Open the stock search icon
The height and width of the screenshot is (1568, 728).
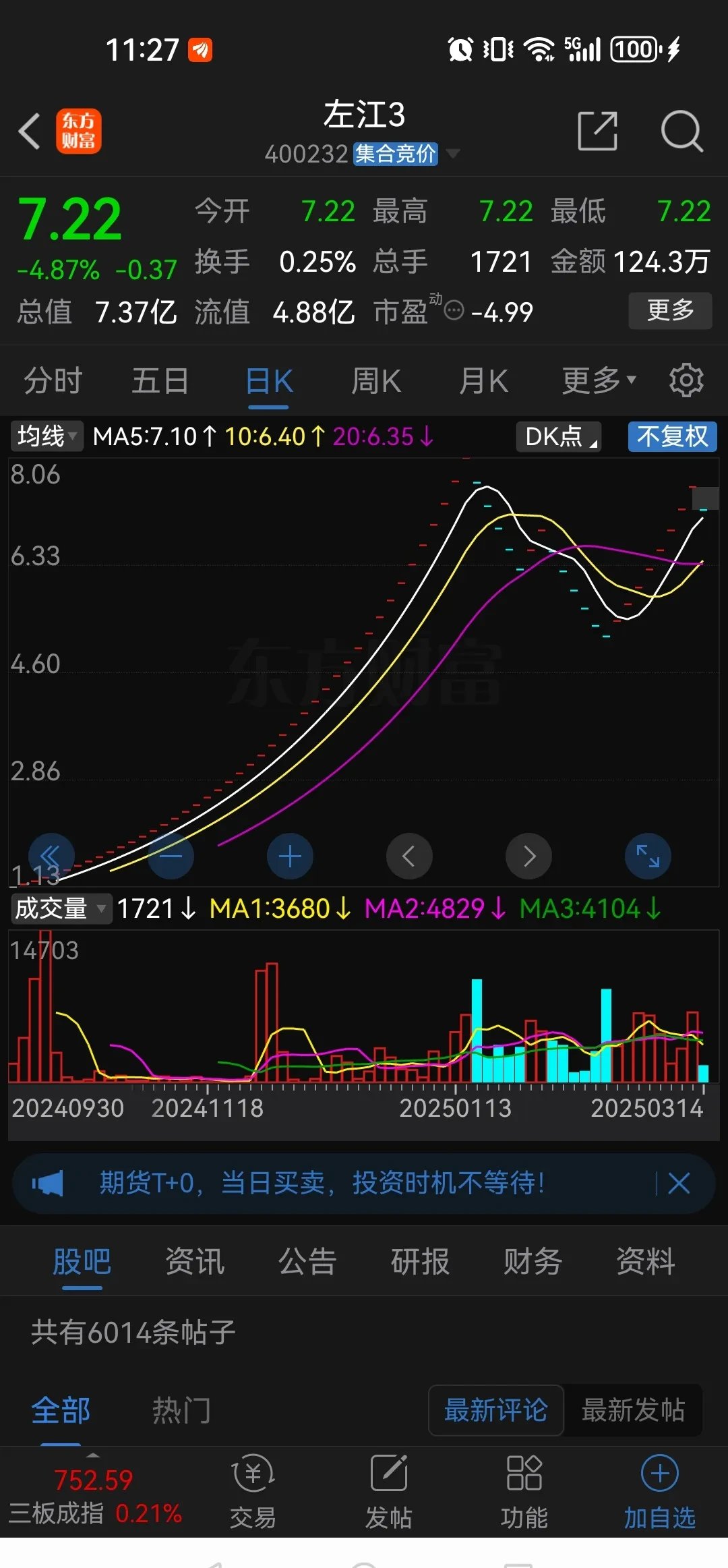click(683, 132)
